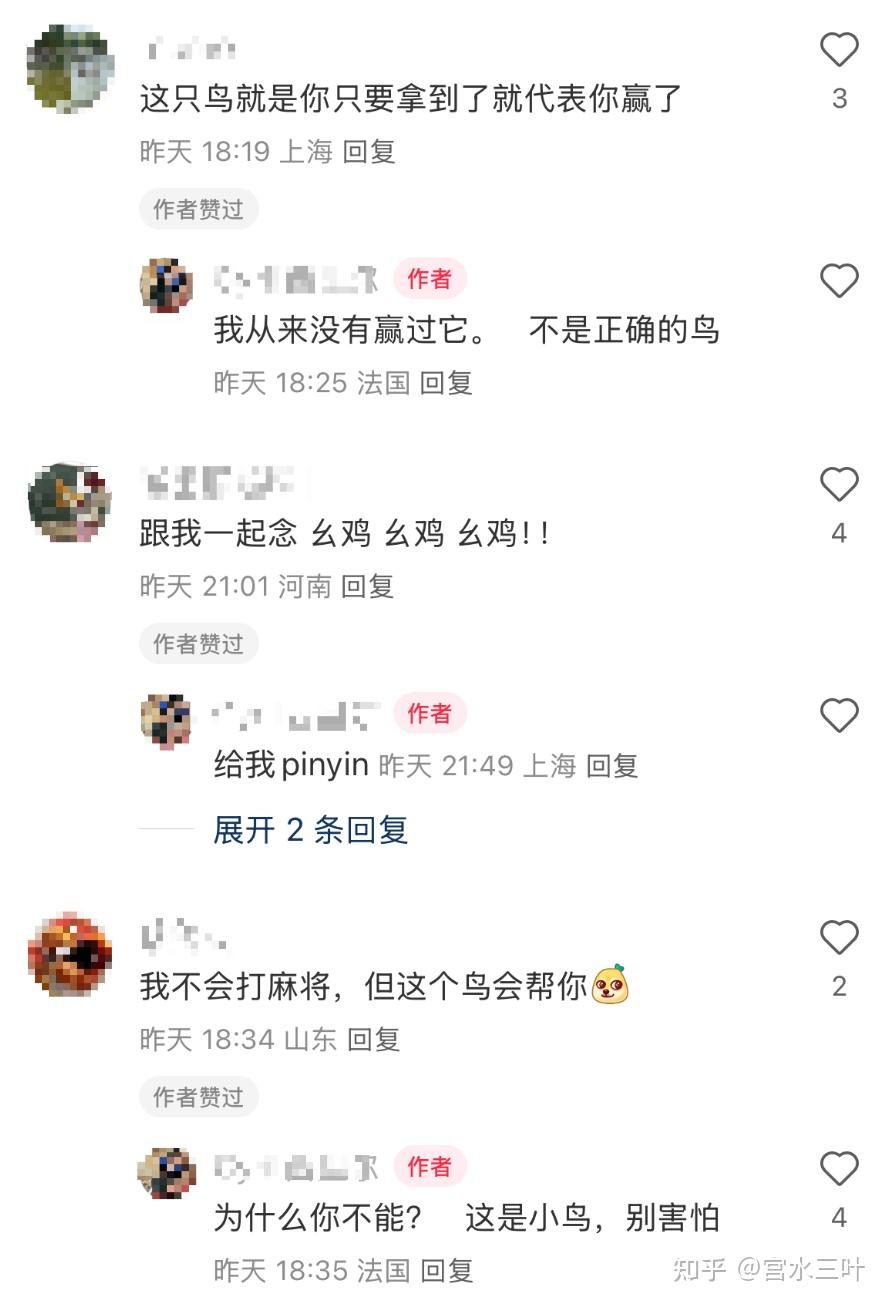Like the author's reply '这是小鸟，别害怕'
Screen dimensions: 888x1306
(838, 1166)
